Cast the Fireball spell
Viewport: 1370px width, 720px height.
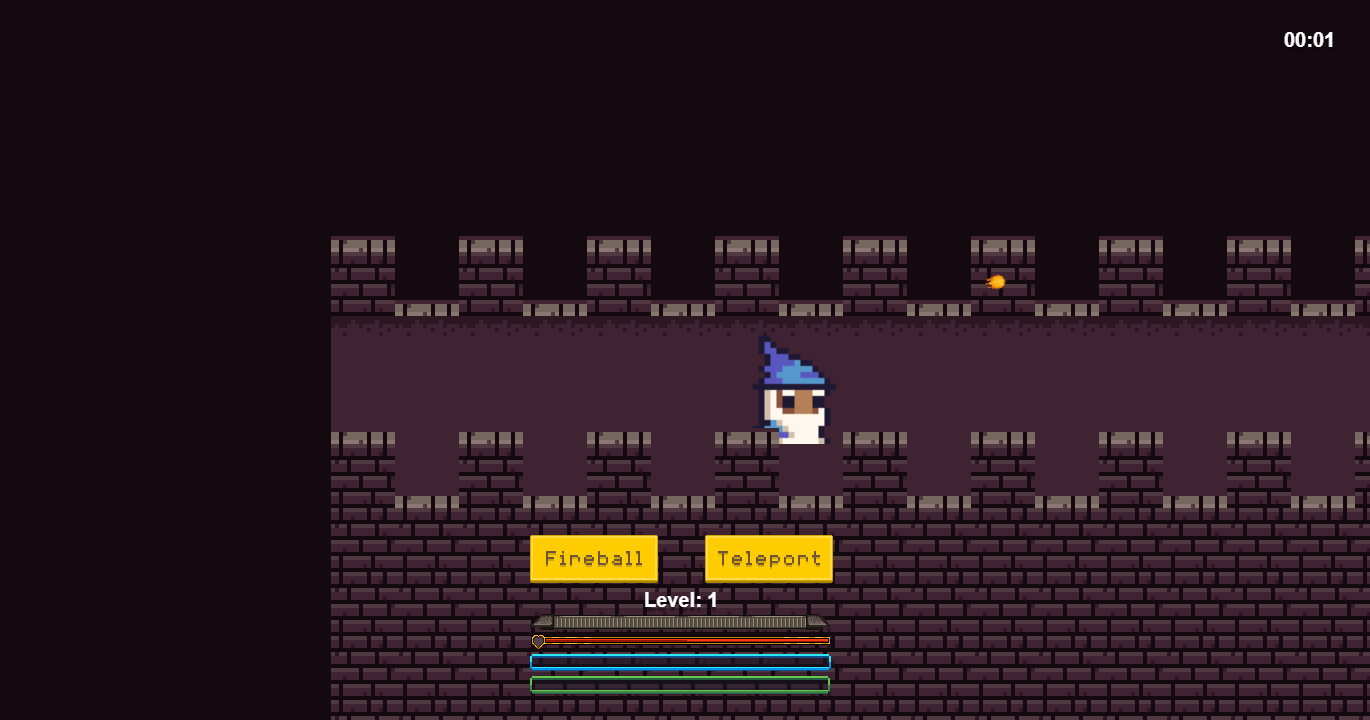[594, 558]
